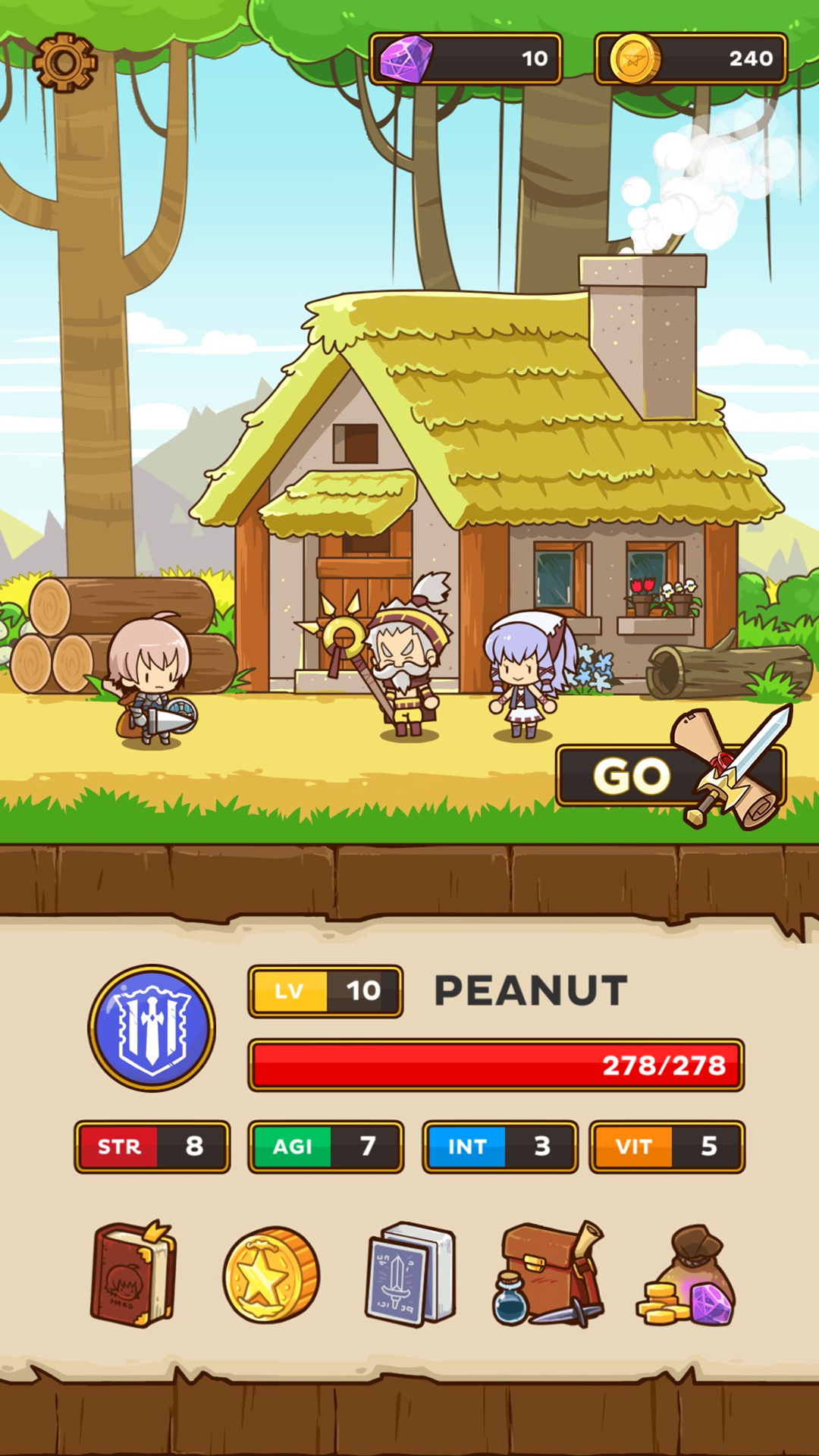Tap the purple gem counter
819x1456 pixels.
click(466, 58)
